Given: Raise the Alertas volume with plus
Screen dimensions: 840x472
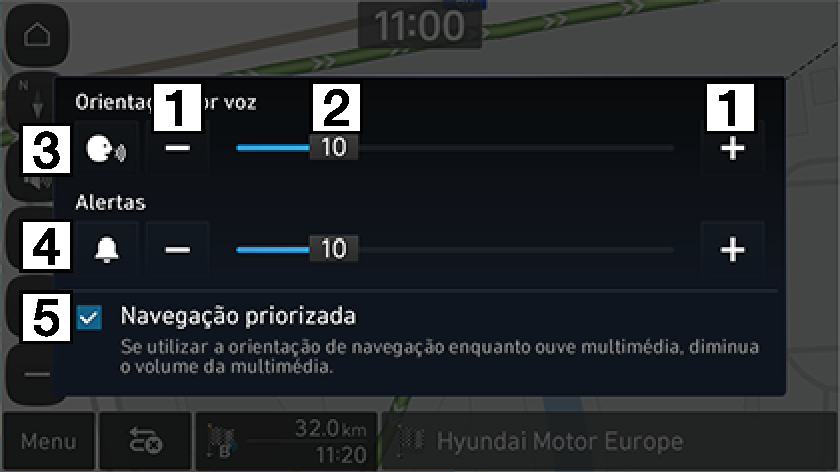Looking at the screenshot, I should 733,250.
